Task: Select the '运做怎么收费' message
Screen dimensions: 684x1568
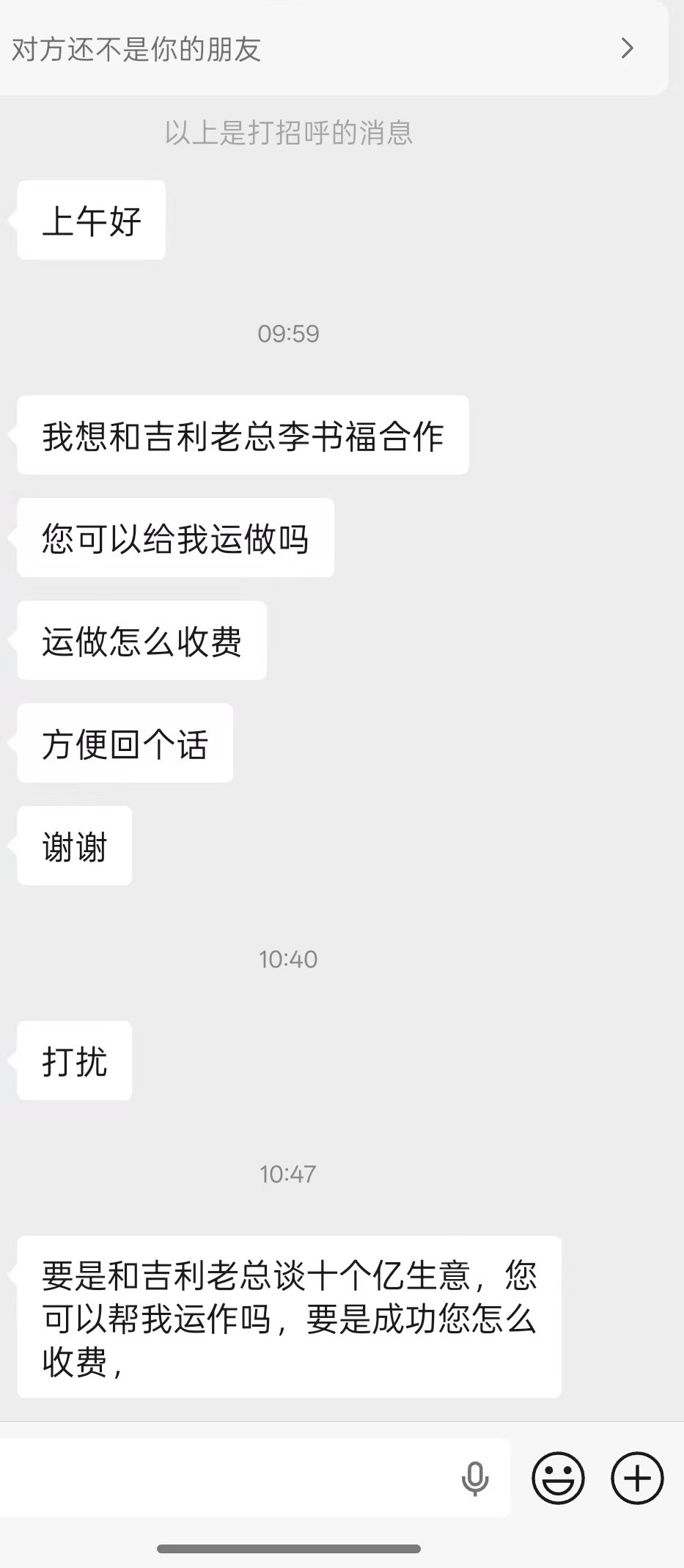Action: [141, 640]
